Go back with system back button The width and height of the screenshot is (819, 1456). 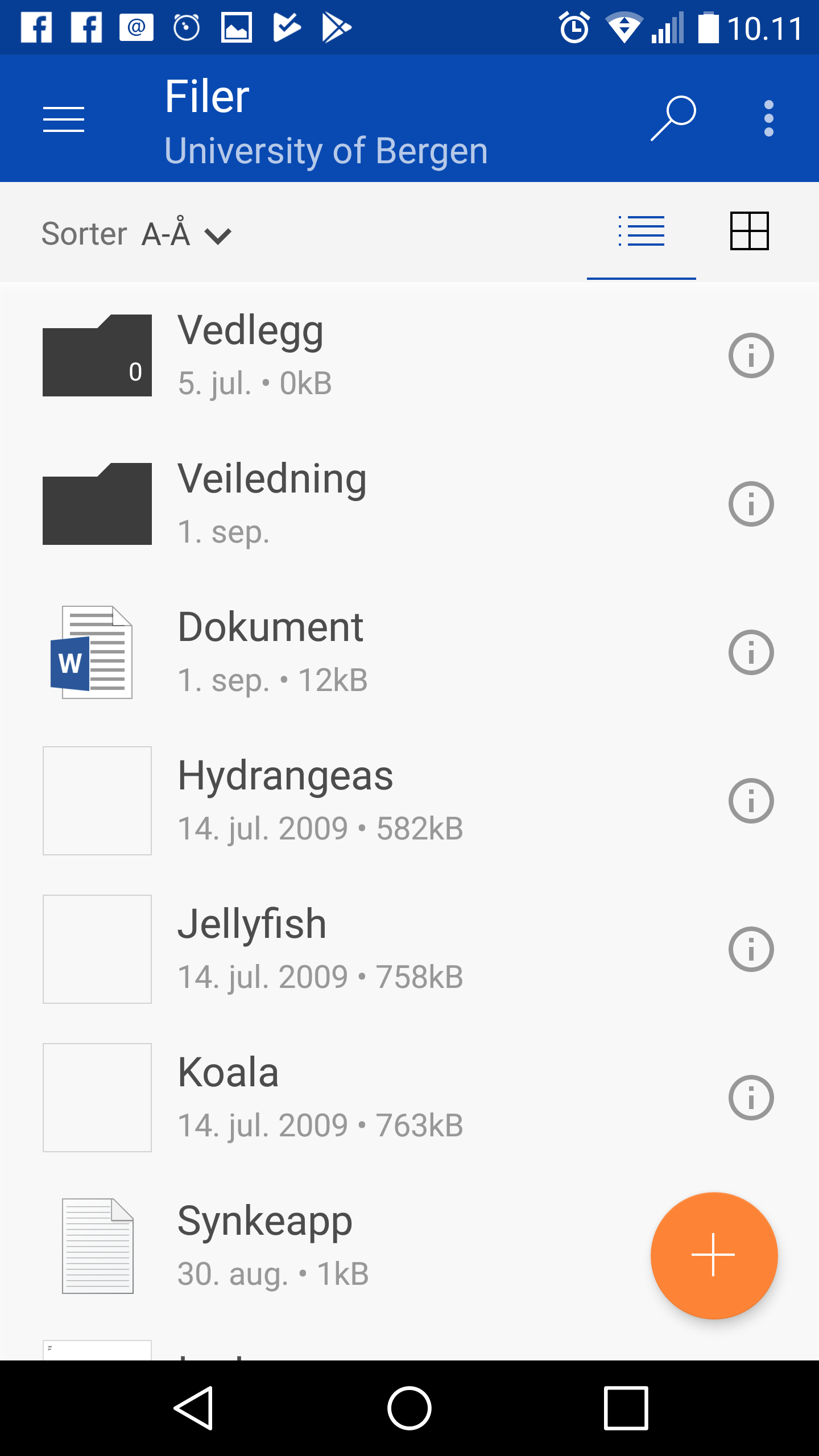click(x=193, y=1408)
